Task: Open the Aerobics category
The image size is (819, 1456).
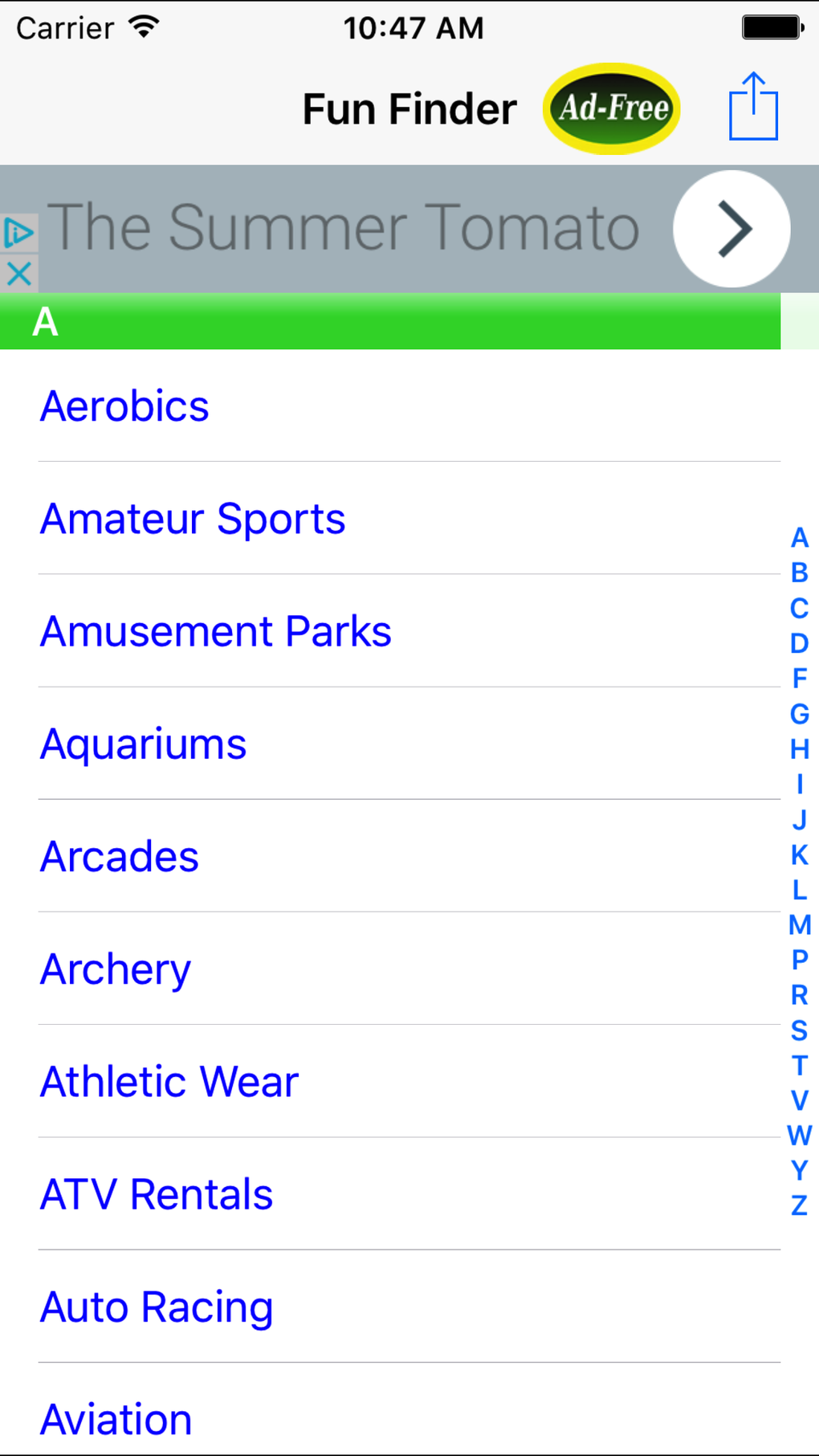Action: pos(125,406)
